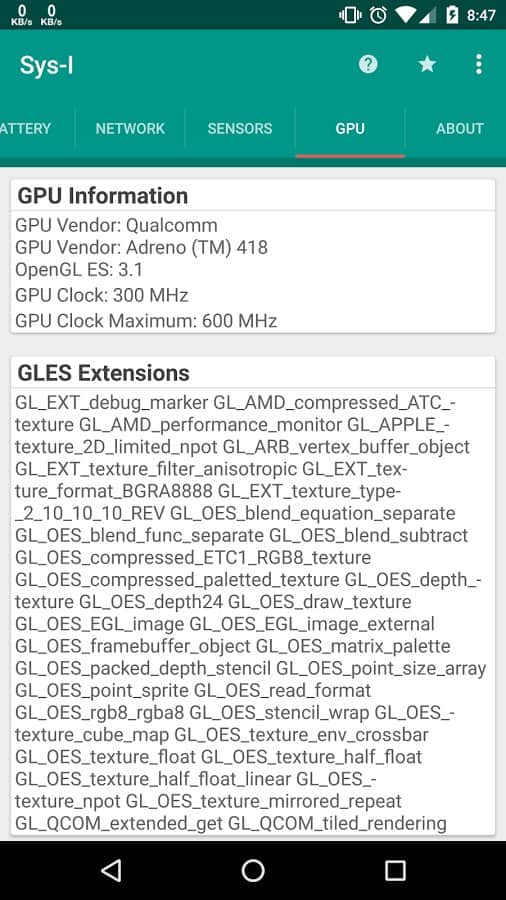506x900 pixels.
Task: Go to the About tab
Action: 460,128
